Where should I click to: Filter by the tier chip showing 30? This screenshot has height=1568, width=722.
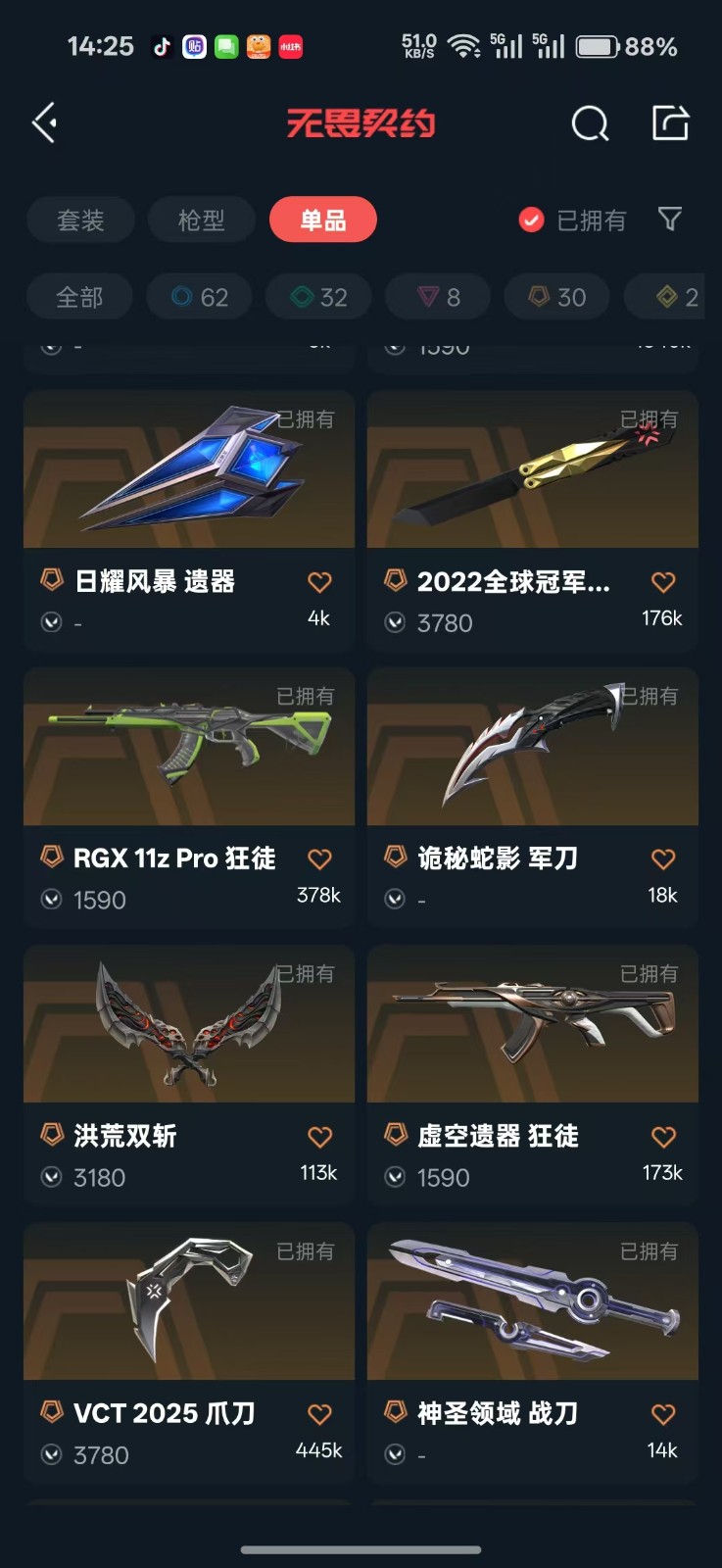click(556, 297)
